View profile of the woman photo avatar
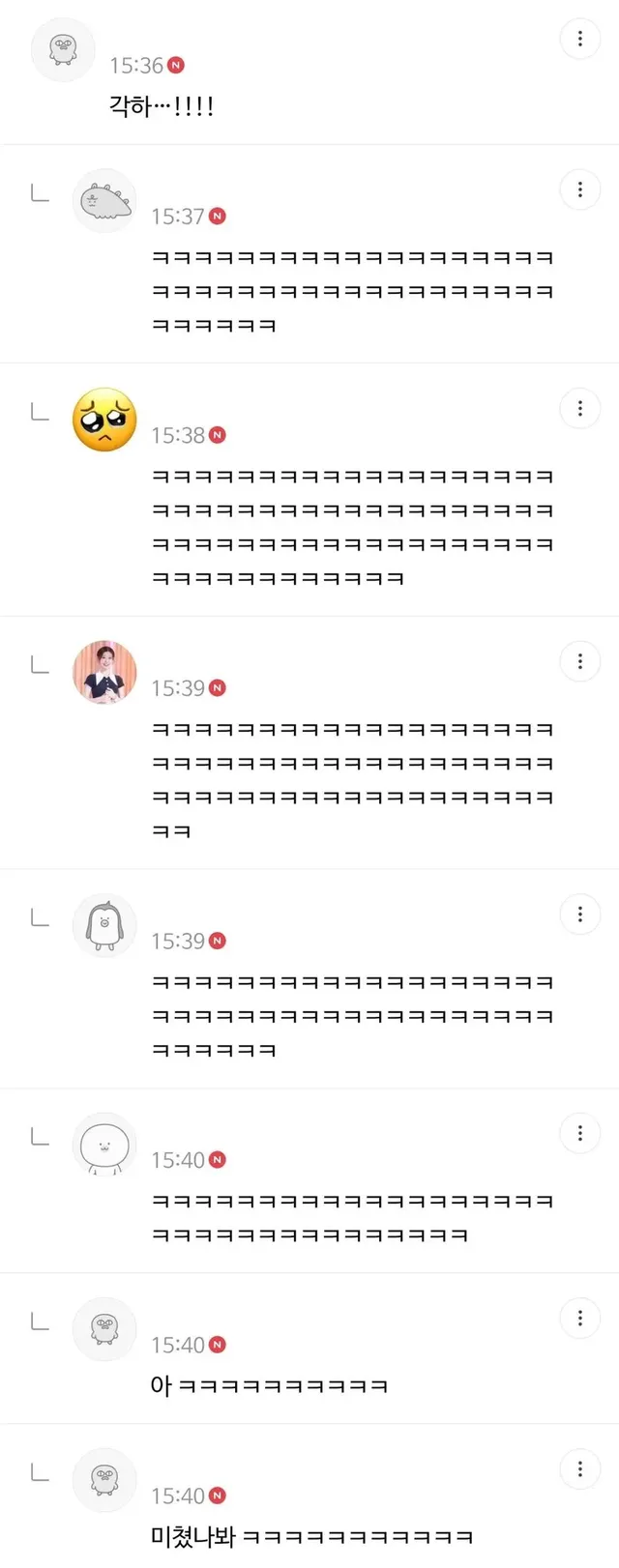The height and width of the screenshot is (1568, 619). 104,672
